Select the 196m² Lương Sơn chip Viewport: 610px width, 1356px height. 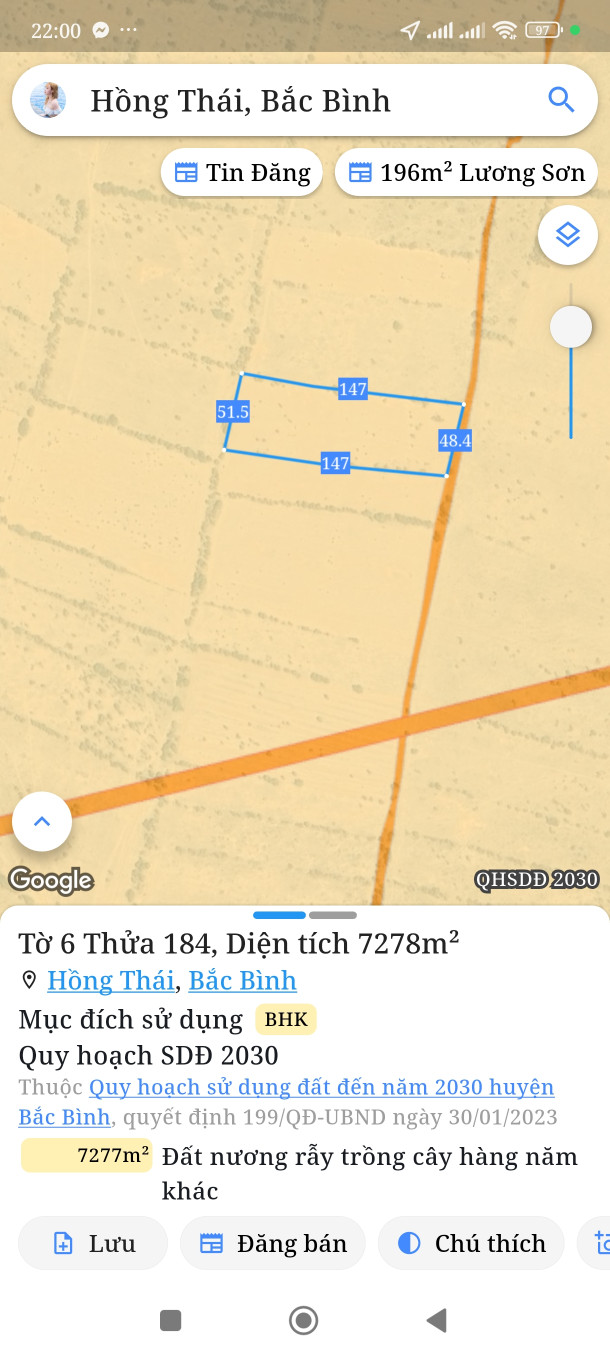466,173
